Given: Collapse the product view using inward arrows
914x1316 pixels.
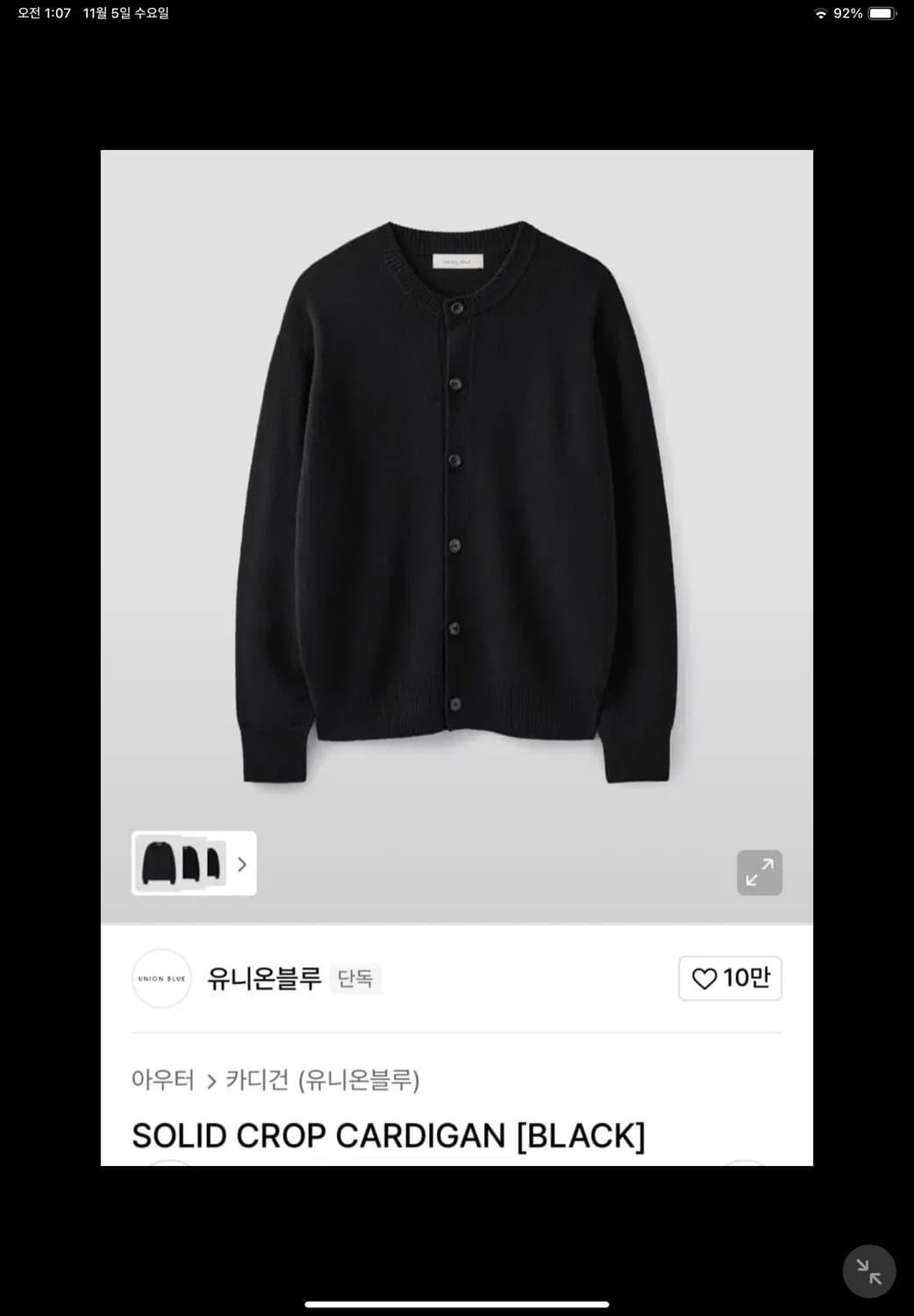Looking at the screenshot, I should [868, 1270].
